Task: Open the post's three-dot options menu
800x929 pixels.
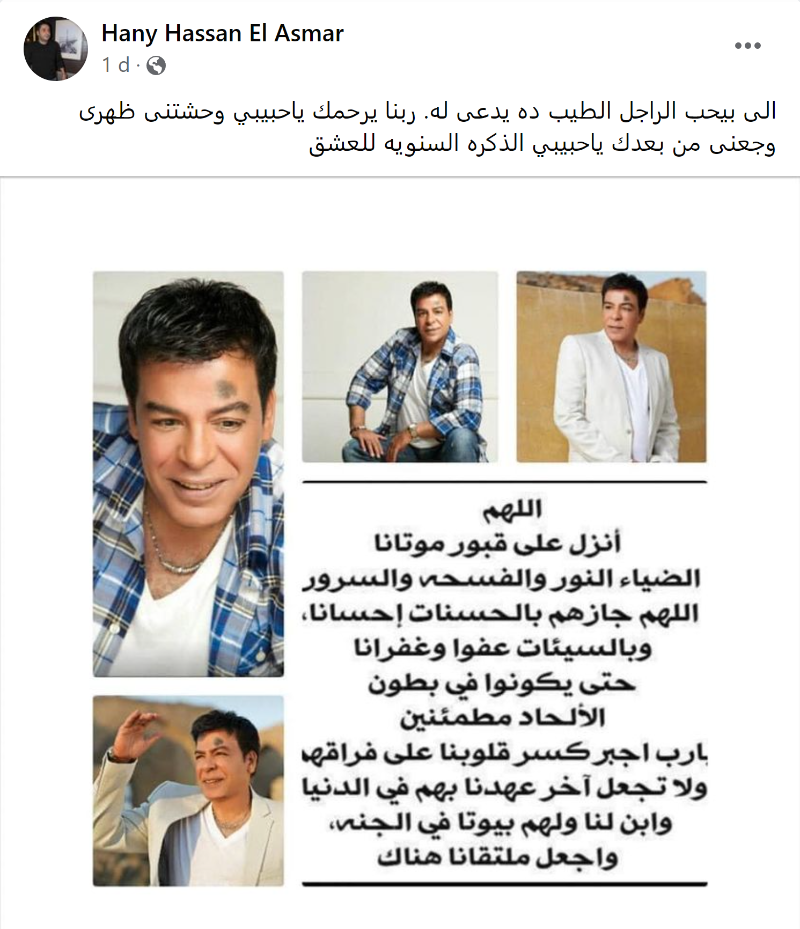Action: [x=749, y=46]
